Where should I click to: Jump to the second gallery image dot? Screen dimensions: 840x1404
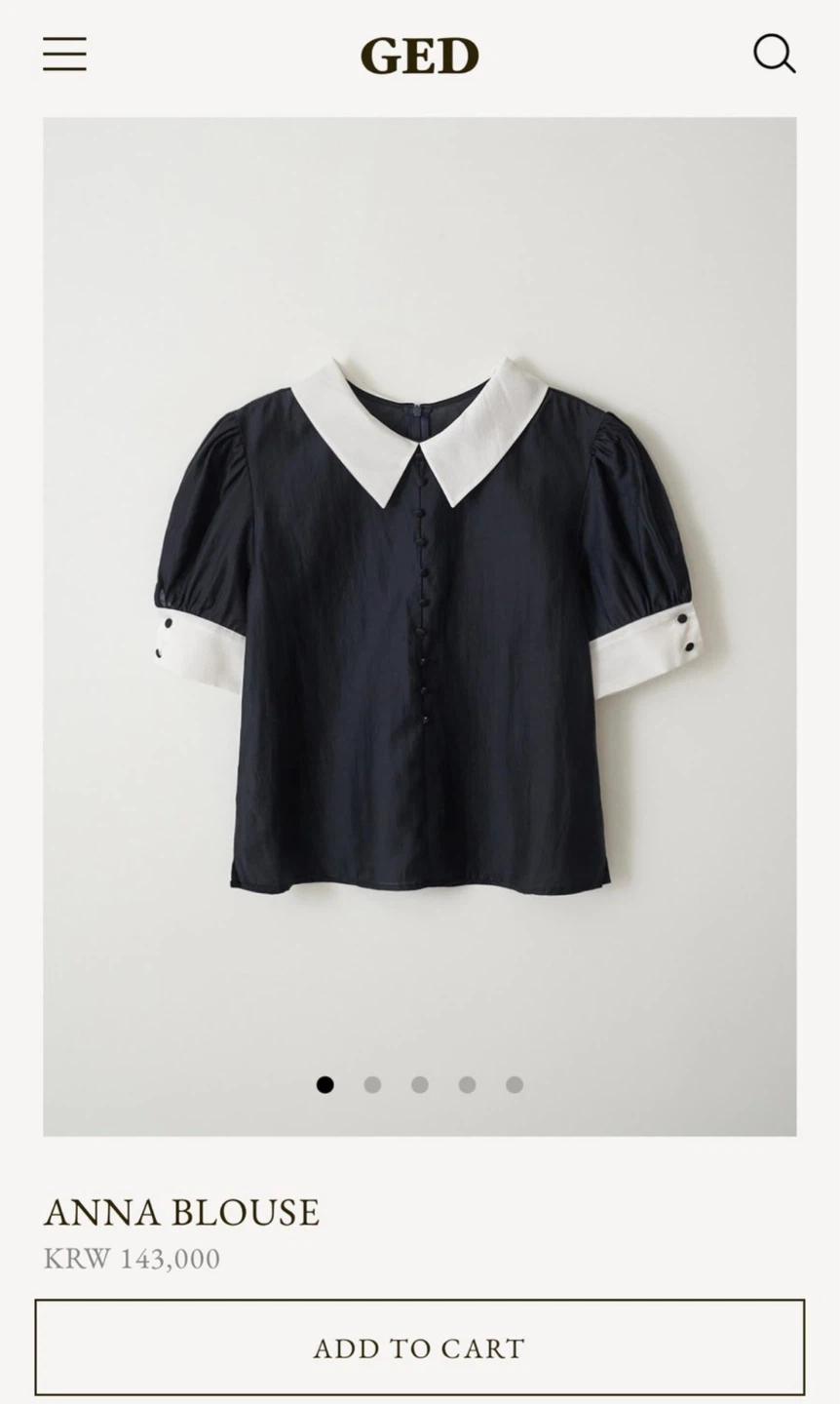372,1084
